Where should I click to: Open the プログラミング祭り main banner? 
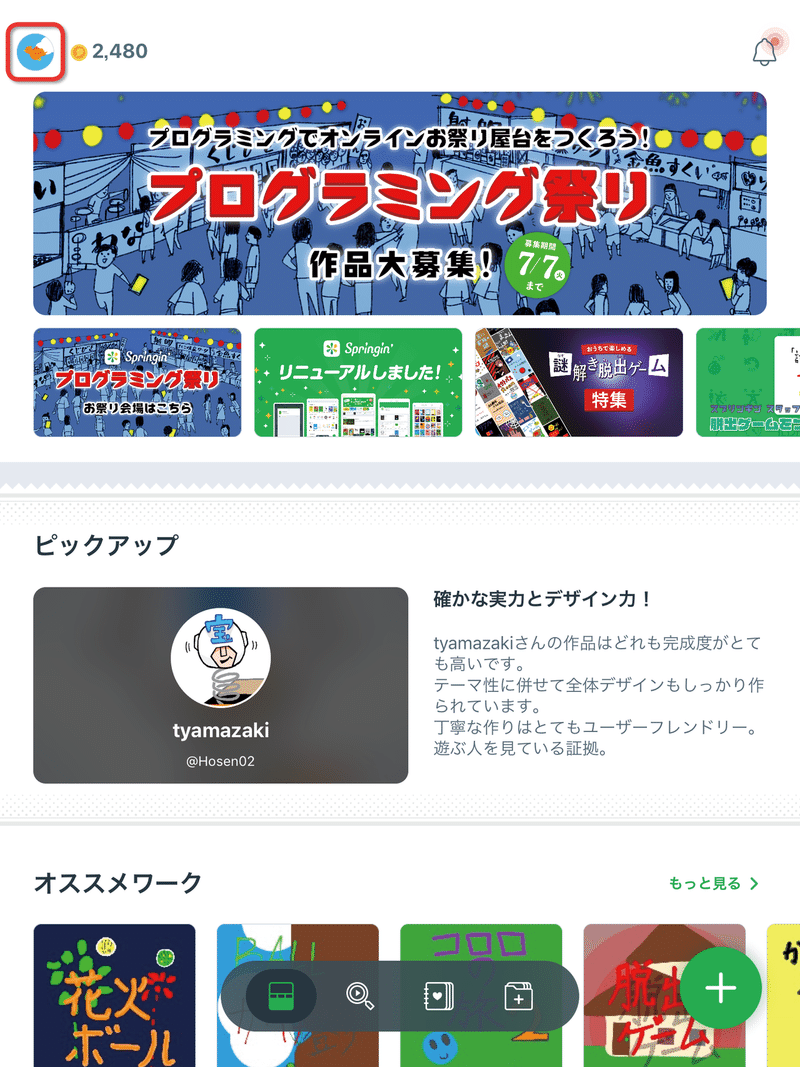pyautogui.click(x=400, y=204)
